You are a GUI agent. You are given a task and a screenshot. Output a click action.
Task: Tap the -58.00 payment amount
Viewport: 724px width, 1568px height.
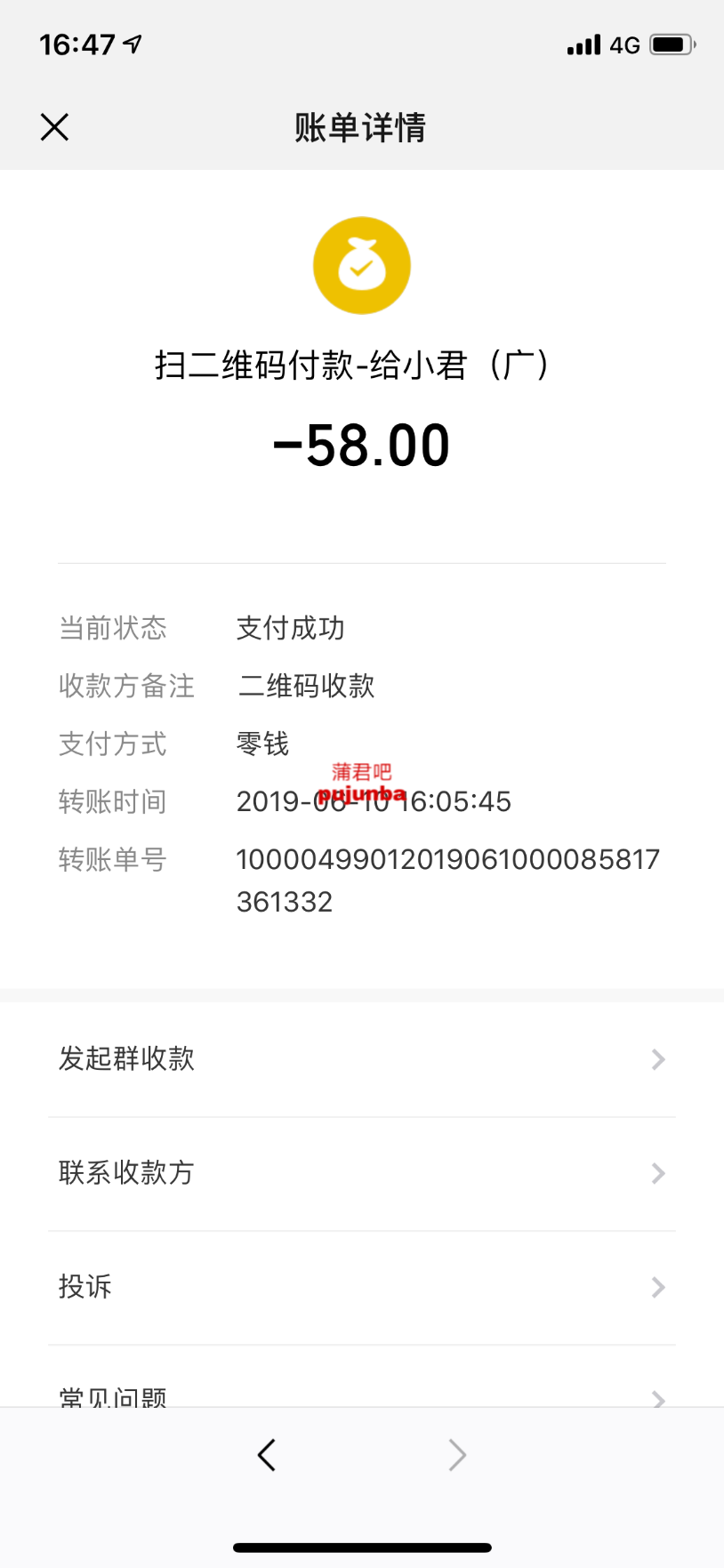361,443
